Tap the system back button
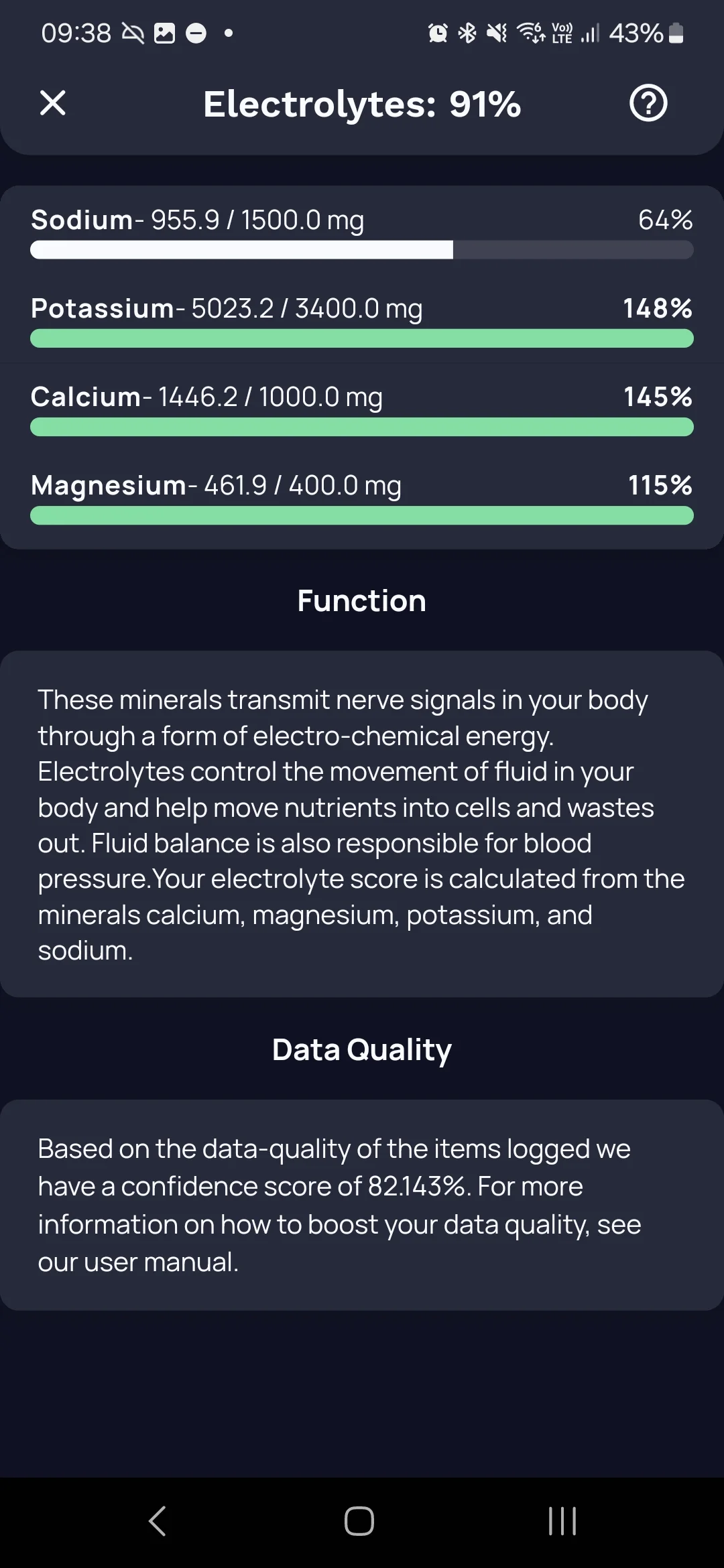This screenshot has height=1568, width=724. tap(158, 1521)
